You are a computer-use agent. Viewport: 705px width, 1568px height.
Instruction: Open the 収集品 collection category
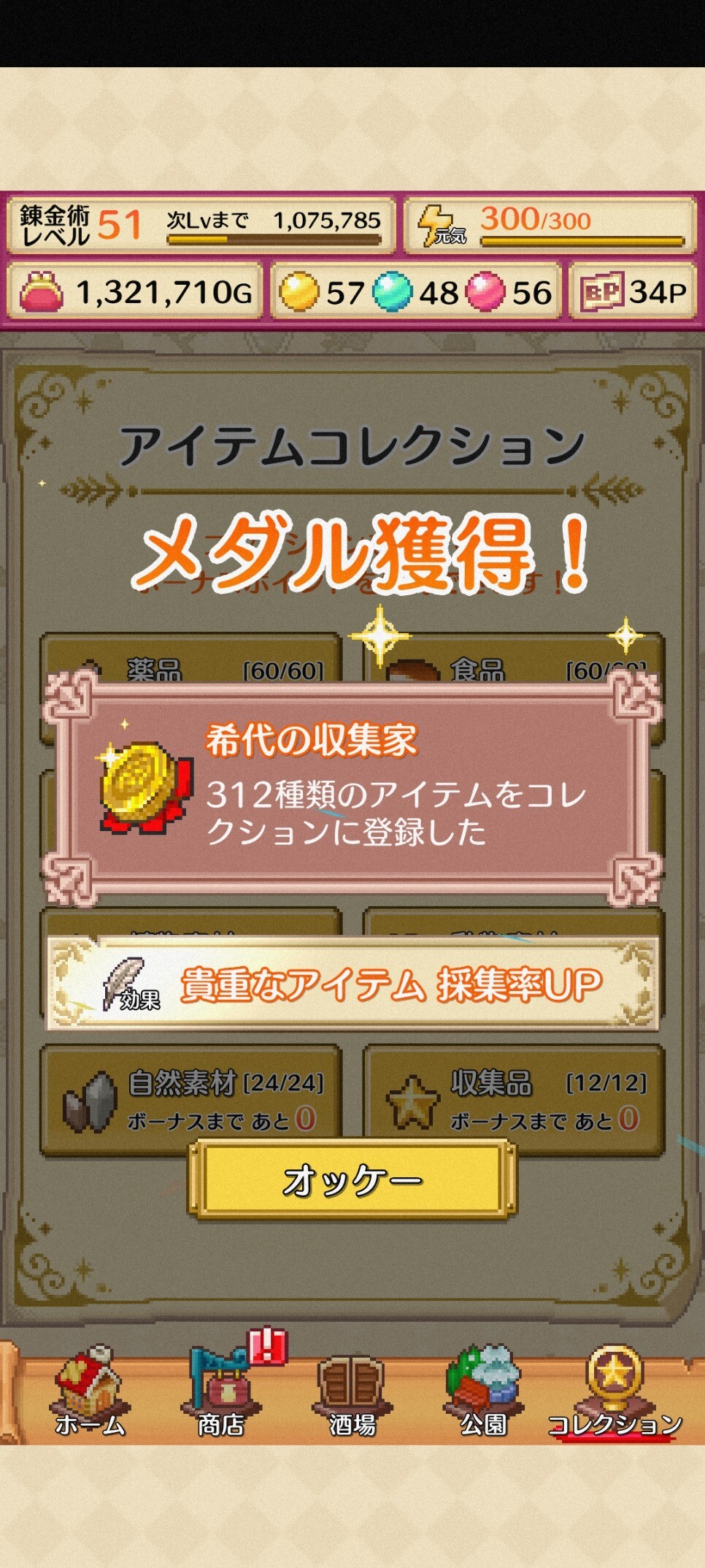[514, 1100]
